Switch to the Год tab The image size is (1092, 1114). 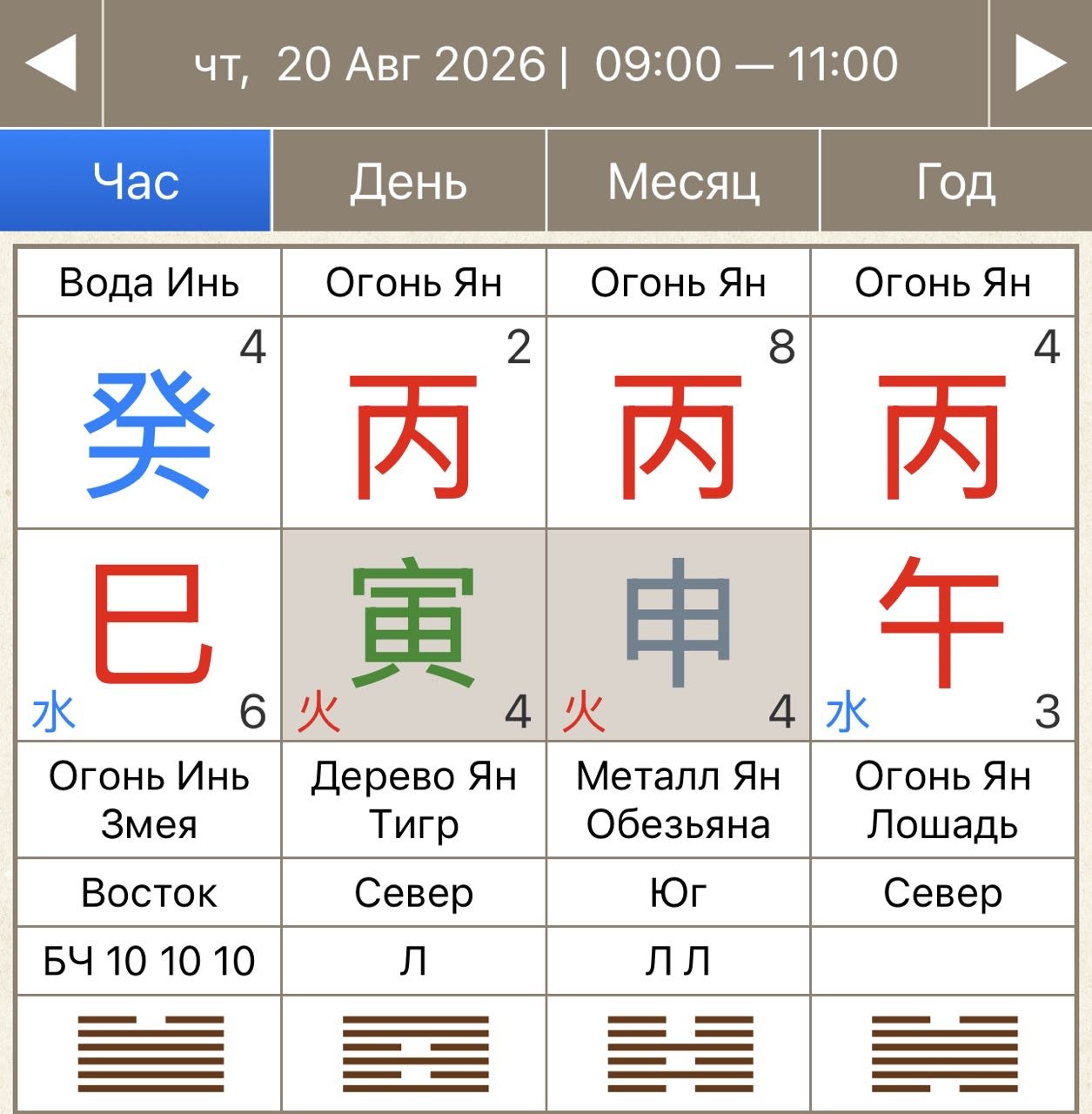point(956,181)
